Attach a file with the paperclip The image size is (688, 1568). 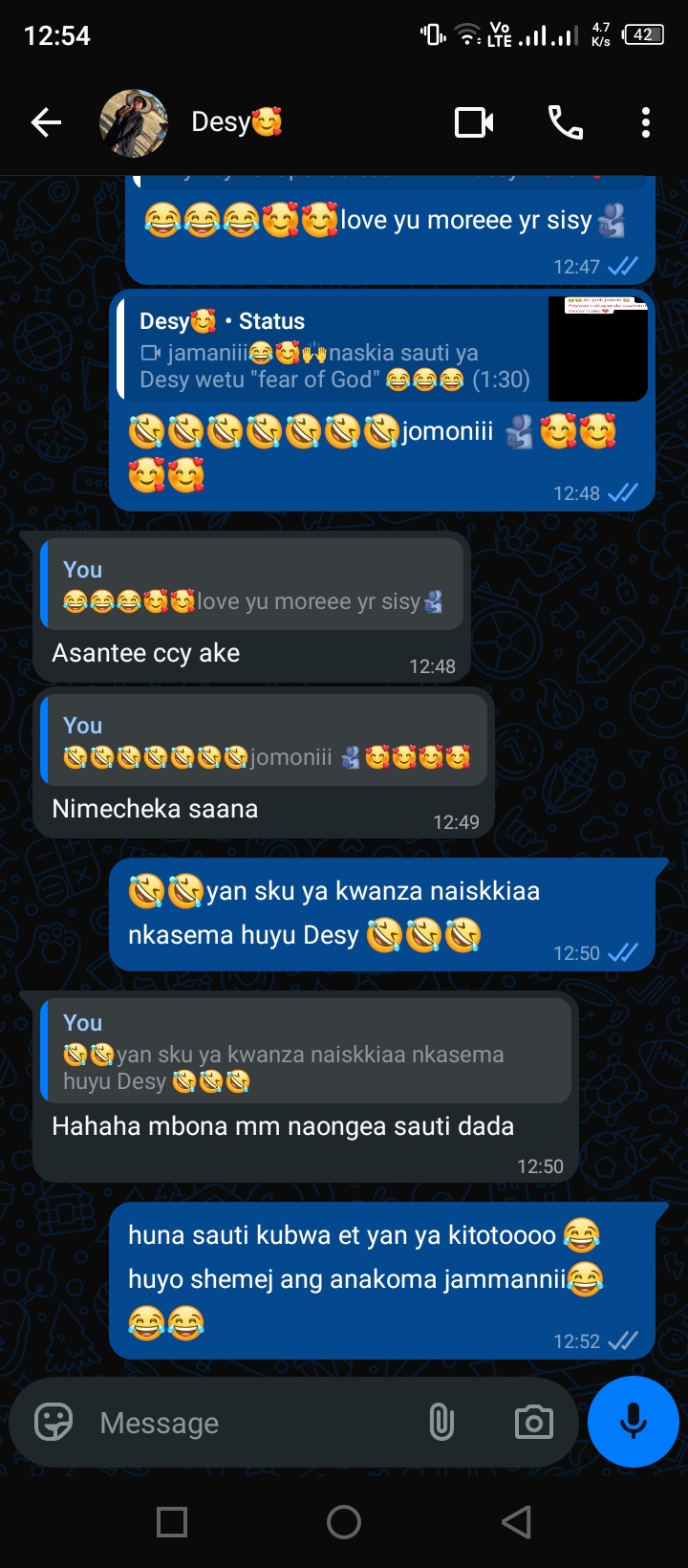click(441, 1422)
